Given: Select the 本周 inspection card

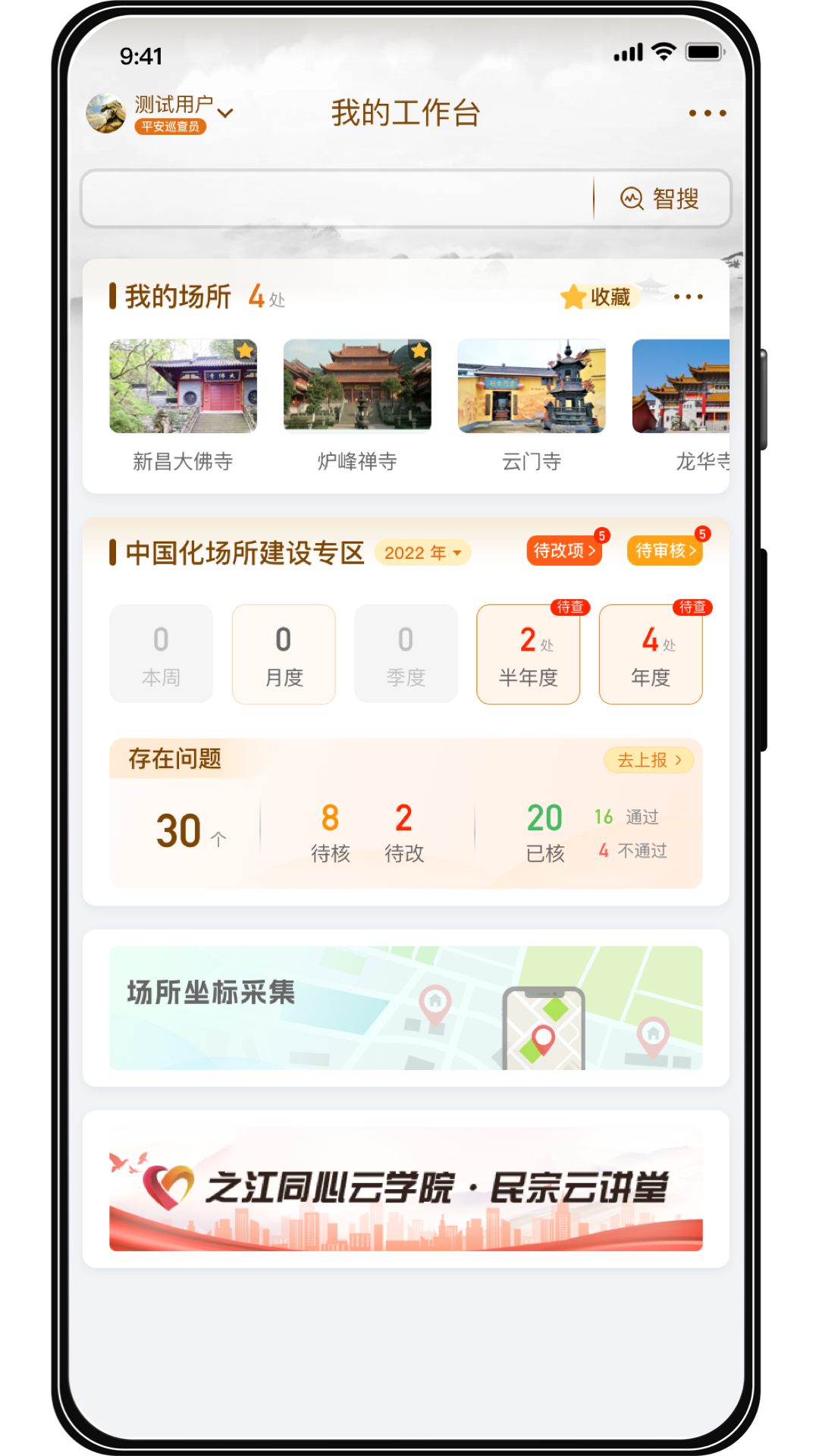Looking at the screenshot, I should [161, 654].
